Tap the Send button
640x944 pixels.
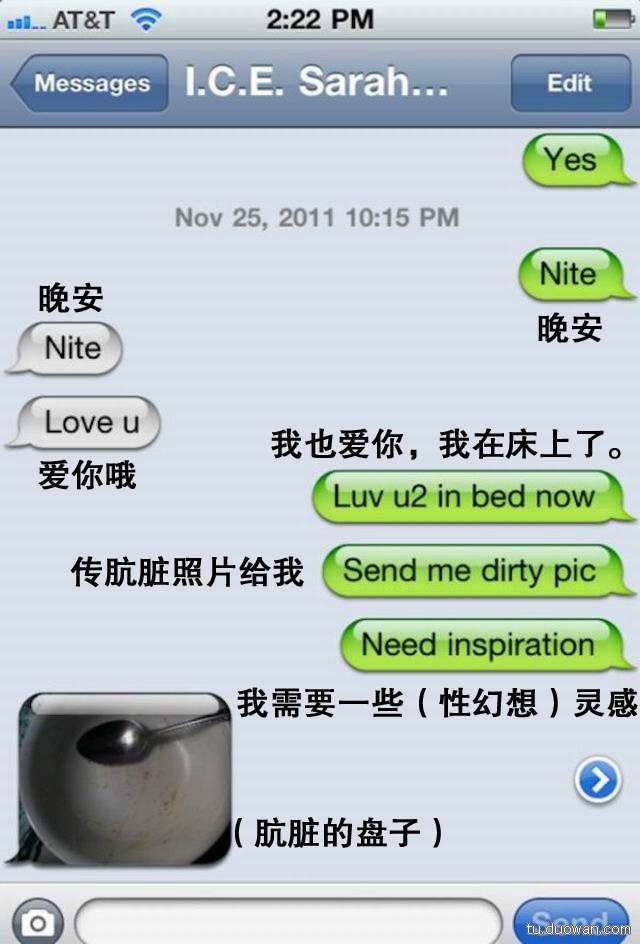click(568, 921)
